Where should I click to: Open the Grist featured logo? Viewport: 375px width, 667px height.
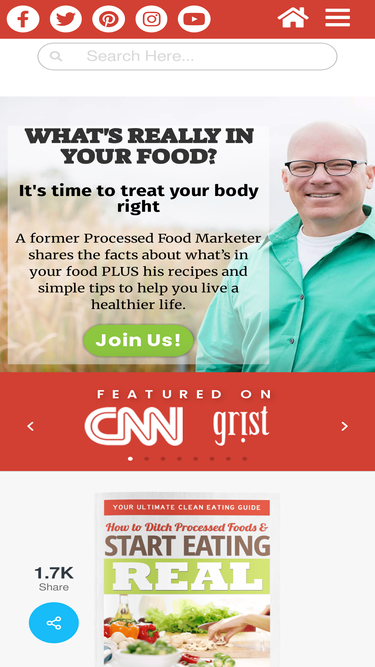241,425
